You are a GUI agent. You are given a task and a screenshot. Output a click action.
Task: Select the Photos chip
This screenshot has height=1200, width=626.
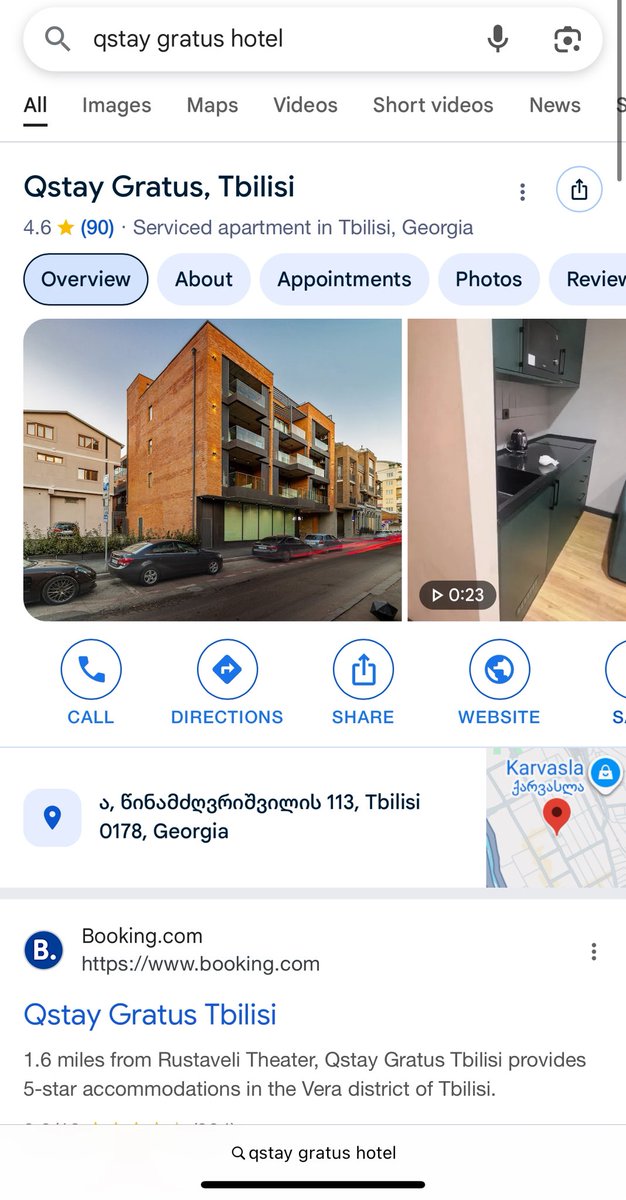click(x=488, y=279)
